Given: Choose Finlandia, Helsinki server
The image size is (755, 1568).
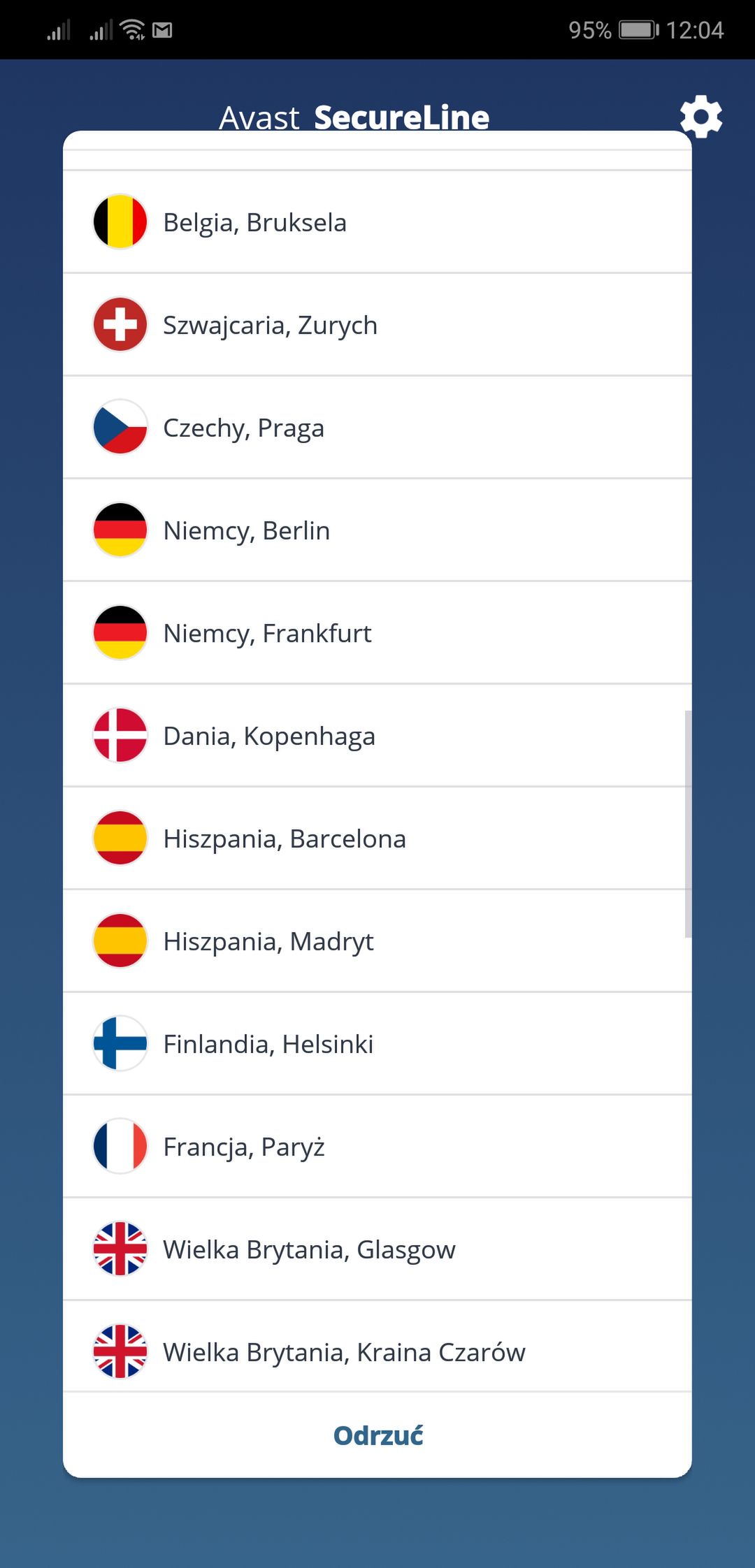Looking at the screenshot, I should point(377,1043).
